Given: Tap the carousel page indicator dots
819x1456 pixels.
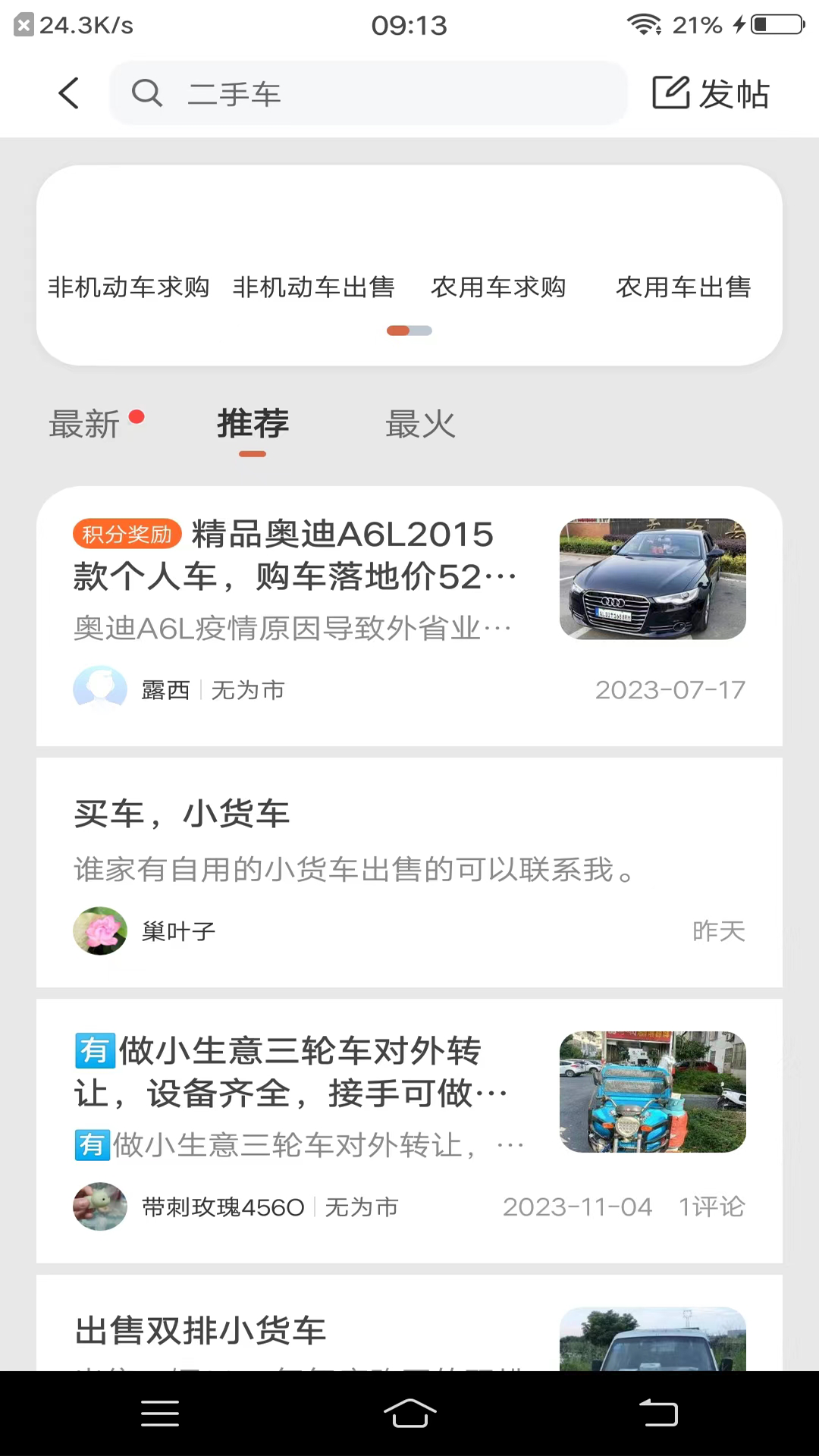Looking at the screenshot, I should 409,331.
